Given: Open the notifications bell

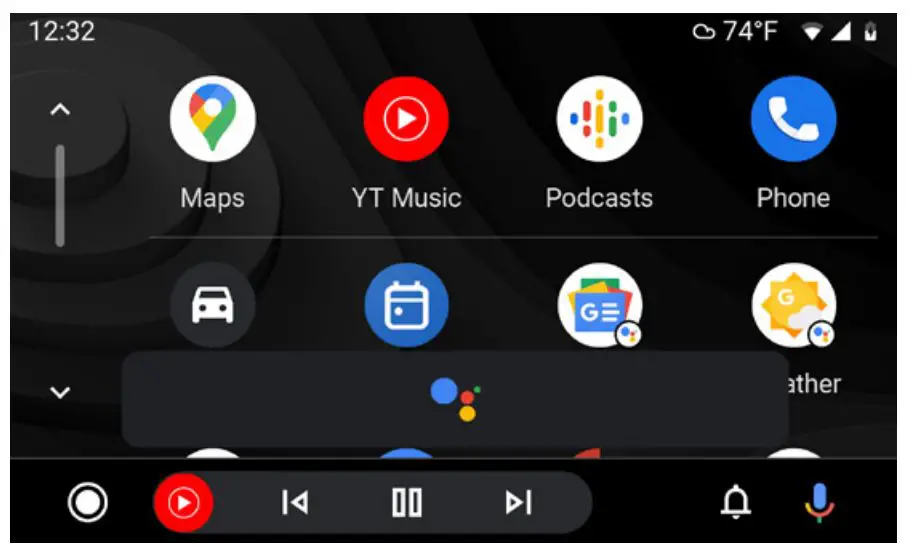Looking at the screenshot, I should tap(736, 502).
